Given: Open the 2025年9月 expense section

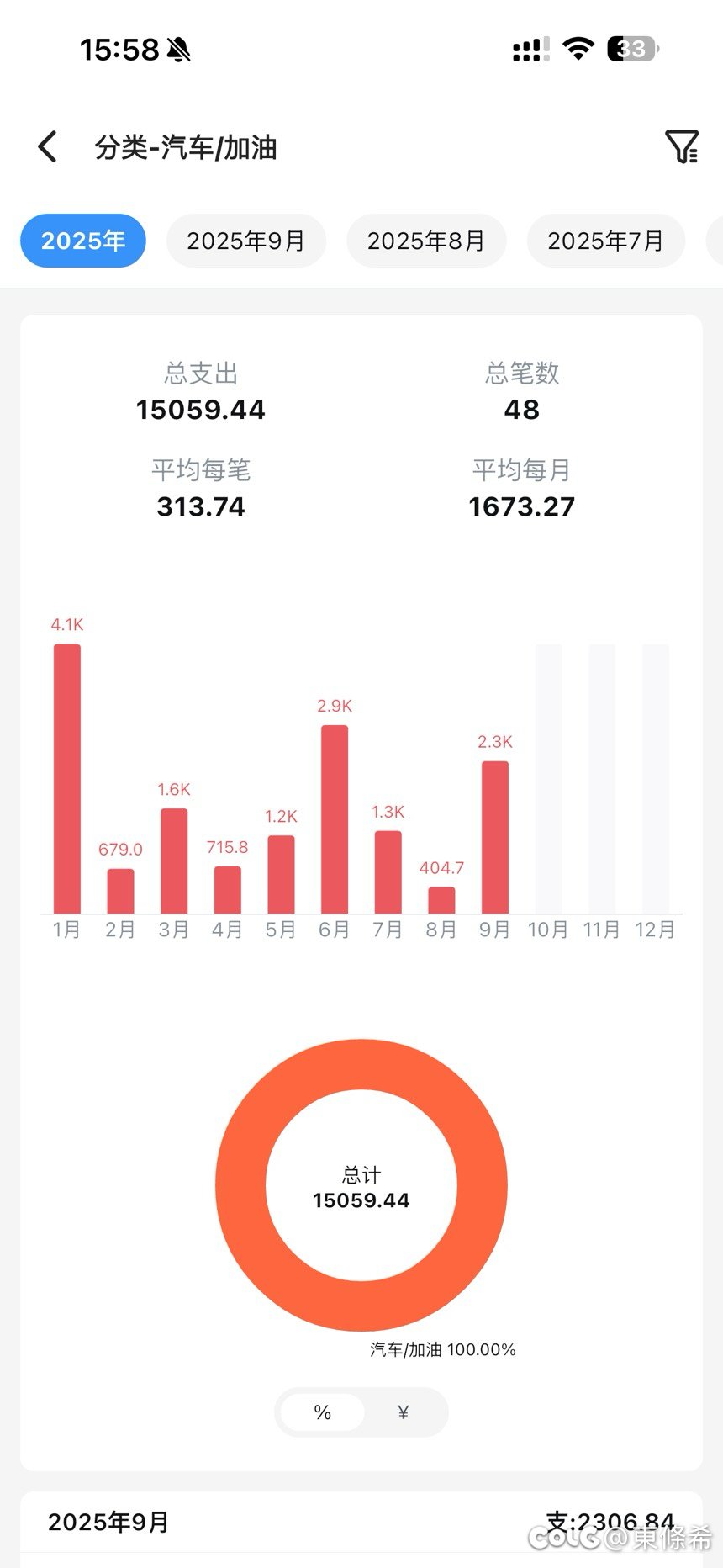Looking at the screenshot, I should point(361,1522).
